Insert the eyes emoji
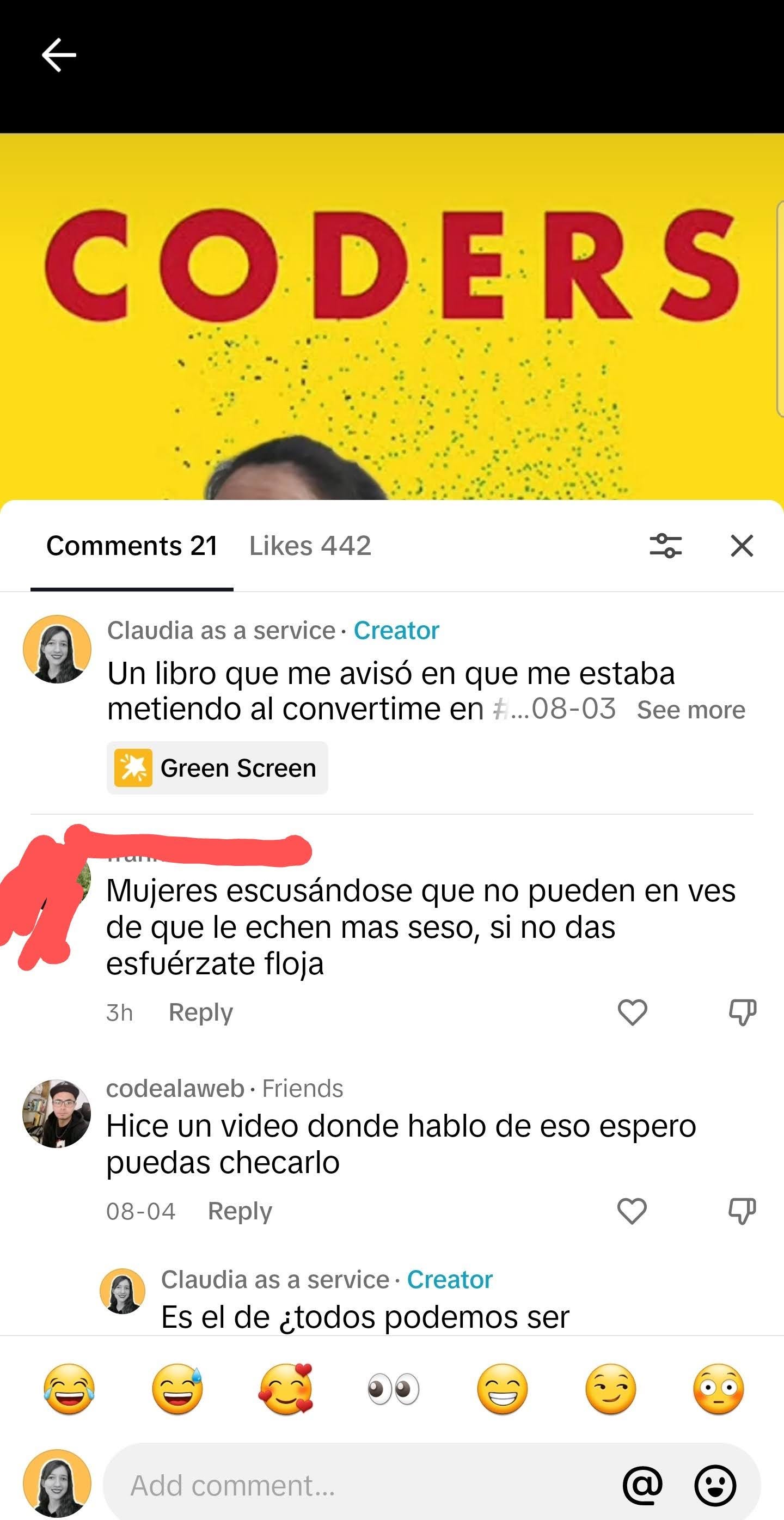784x1520 pixels. (x=394, y=1389)
